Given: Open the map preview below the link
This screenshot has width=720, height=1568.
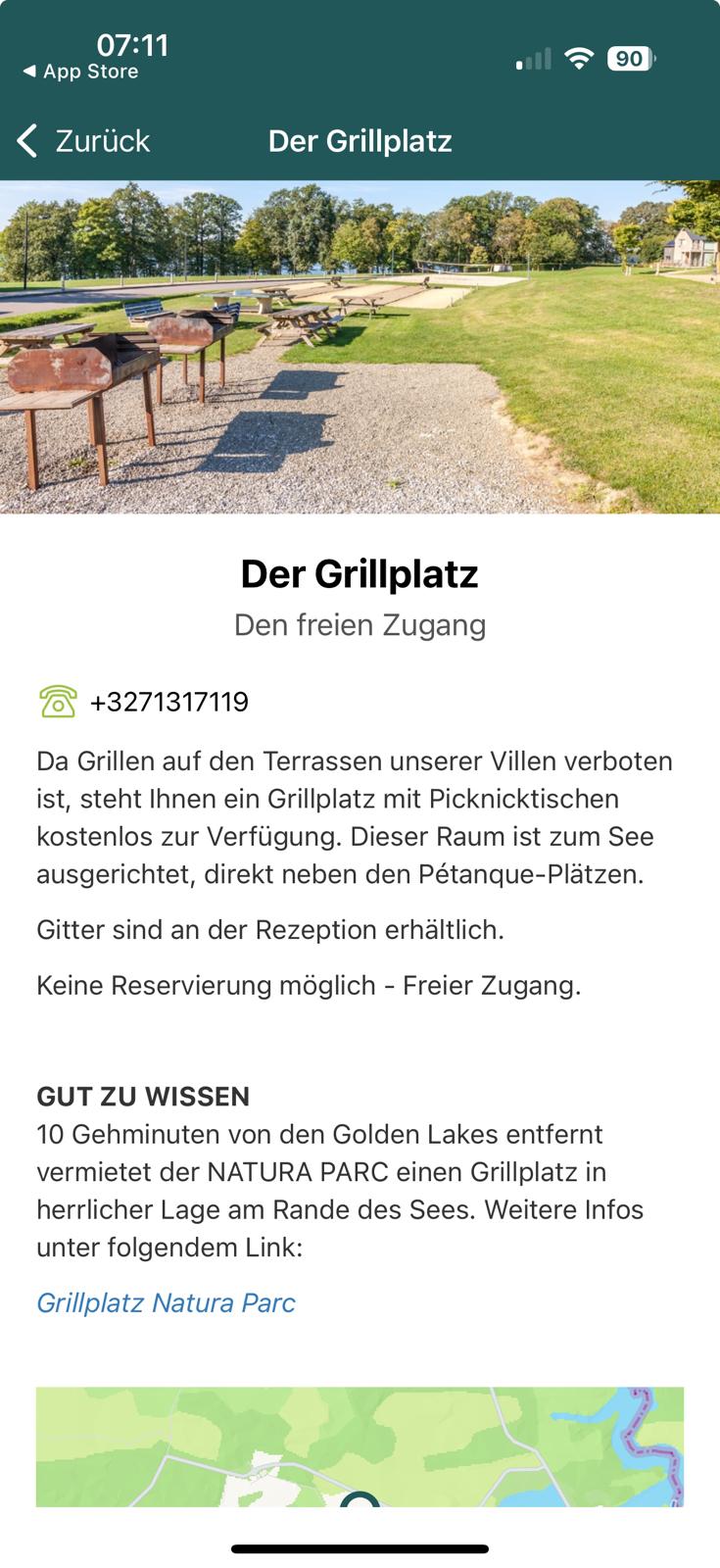Looking at the screenshot, I should pyautogui.click(x=360, y=1445).
